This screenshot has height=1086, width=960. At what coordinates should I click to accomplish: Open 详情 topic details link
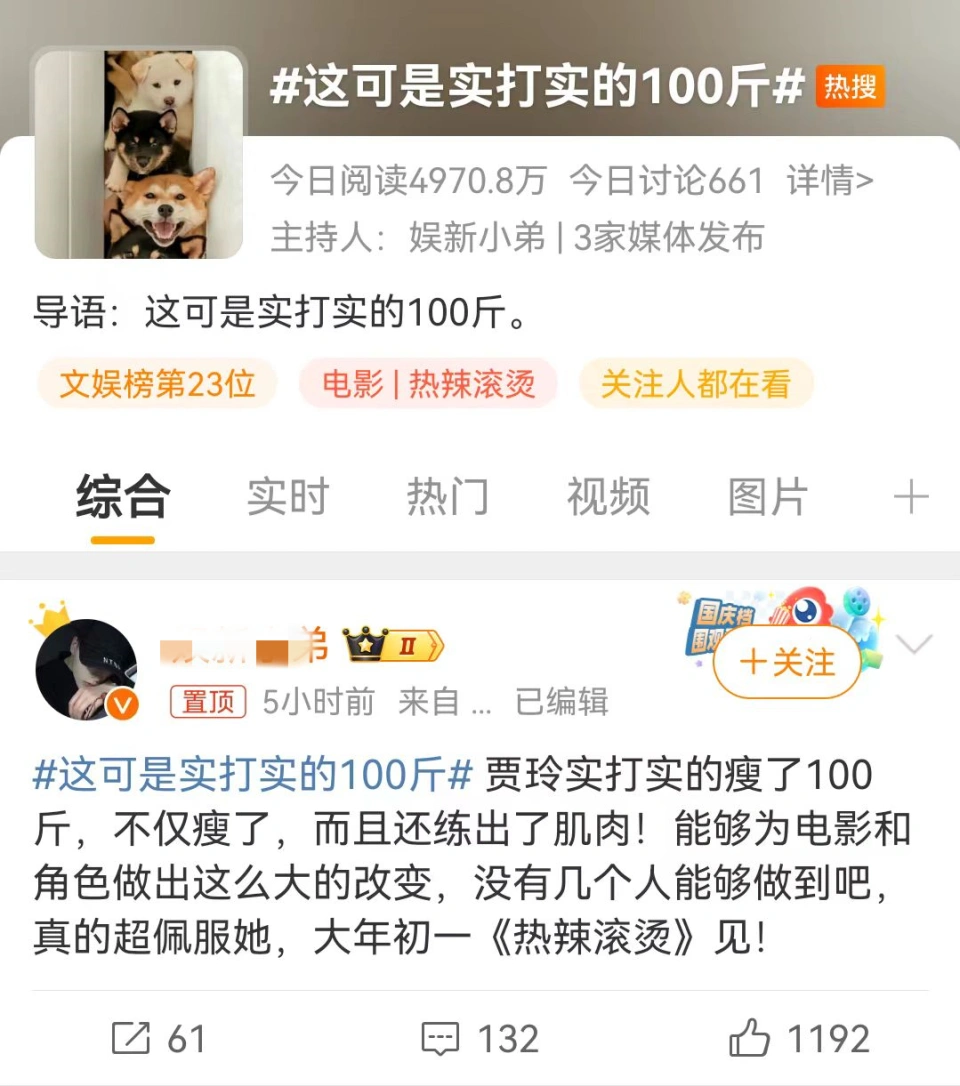[x=829, y=181]
